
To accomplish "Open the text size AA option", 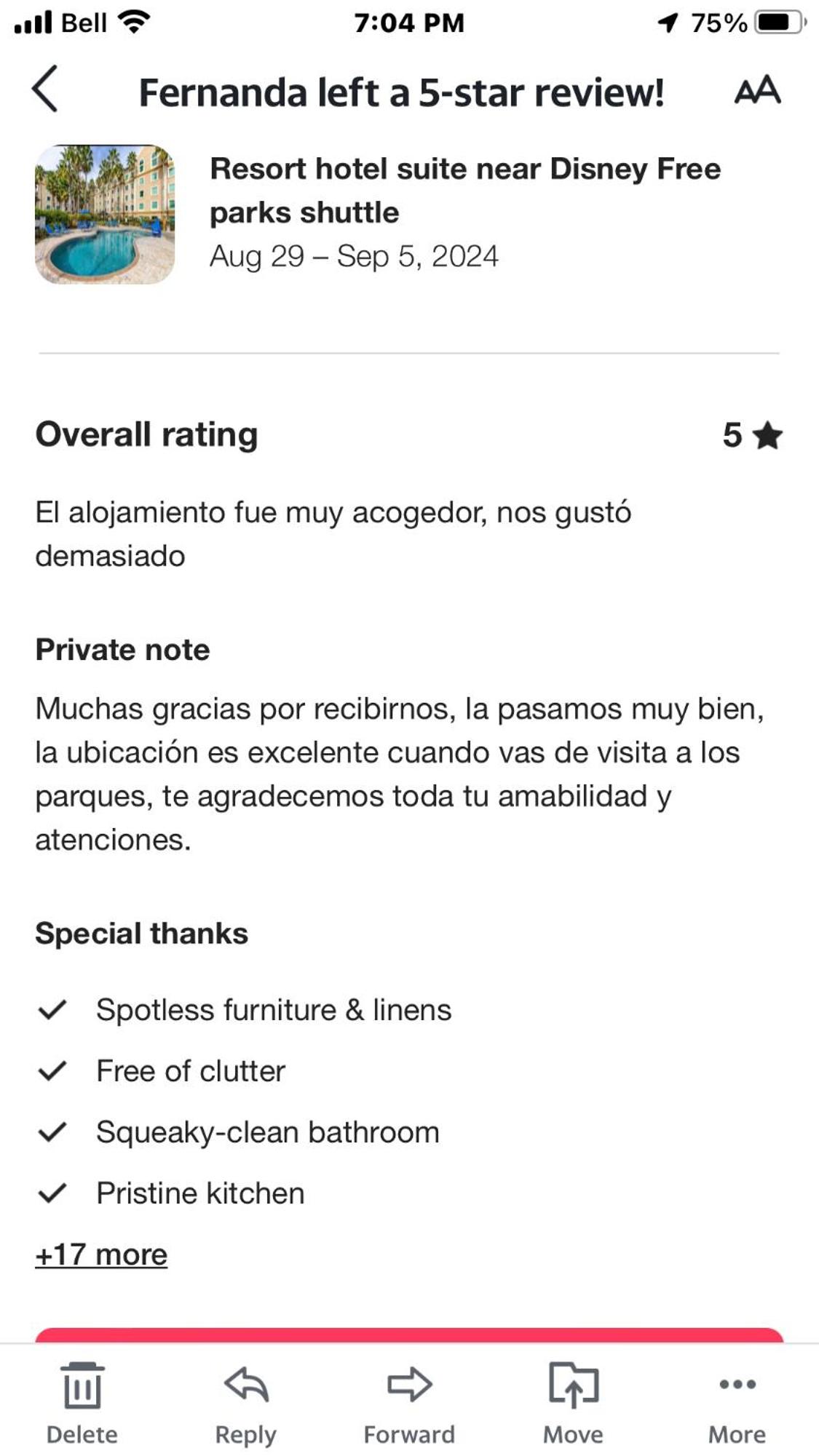I will click(x=757, y=90).
